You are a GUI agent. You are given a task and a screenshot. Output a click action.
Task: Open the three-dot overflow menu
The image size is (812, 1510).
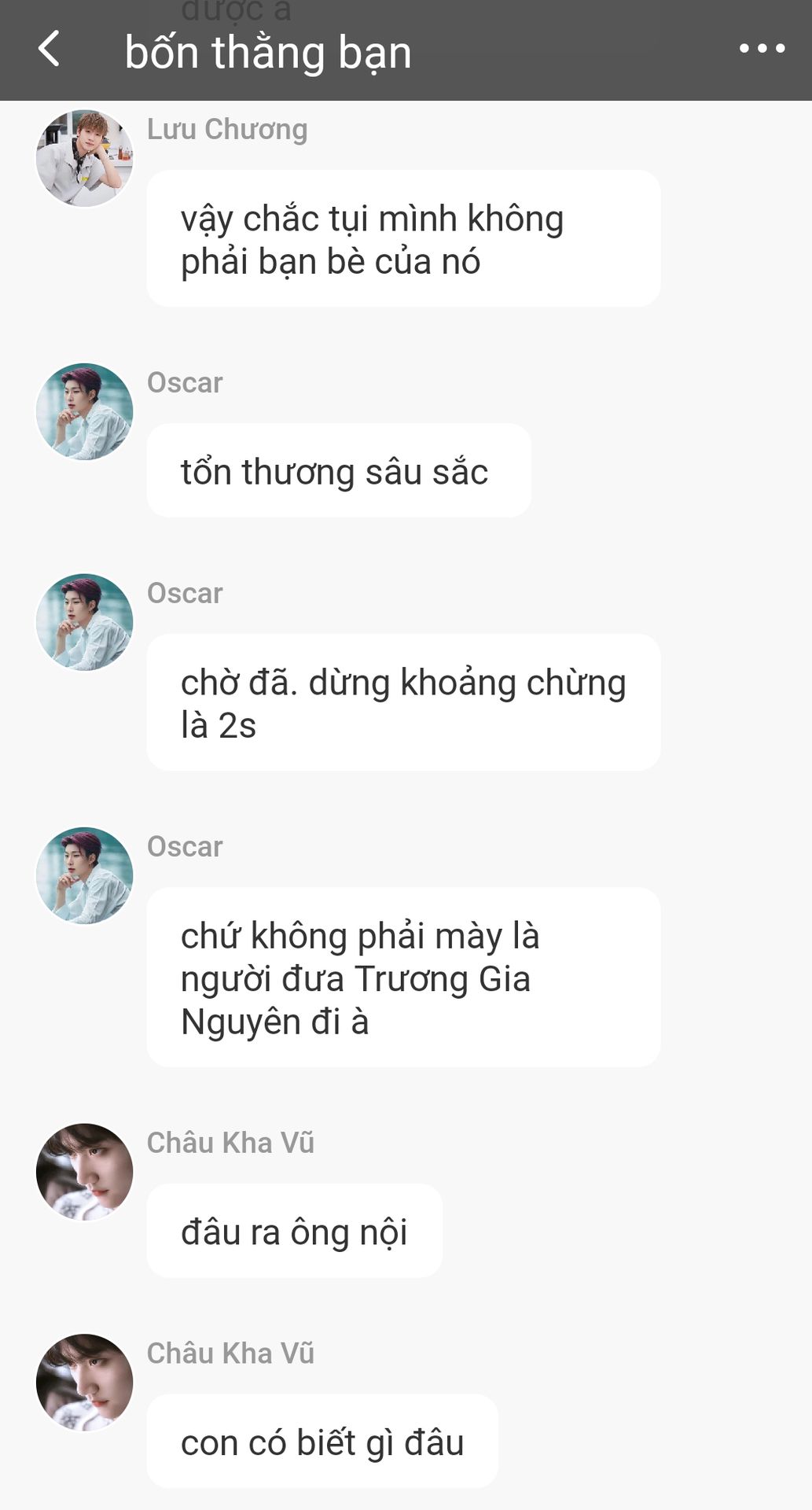[761, 50]
